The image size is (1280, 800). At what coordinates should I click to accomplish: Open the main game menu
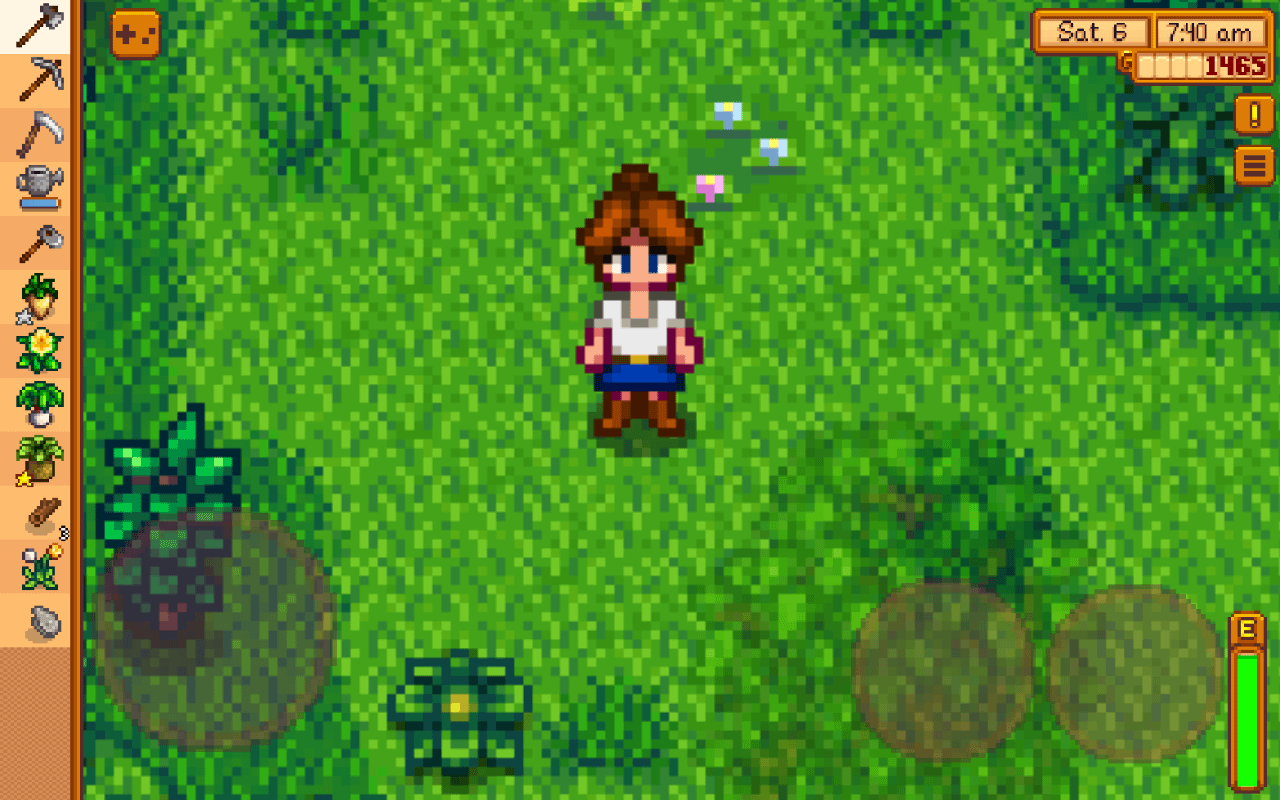[1253, 165]
